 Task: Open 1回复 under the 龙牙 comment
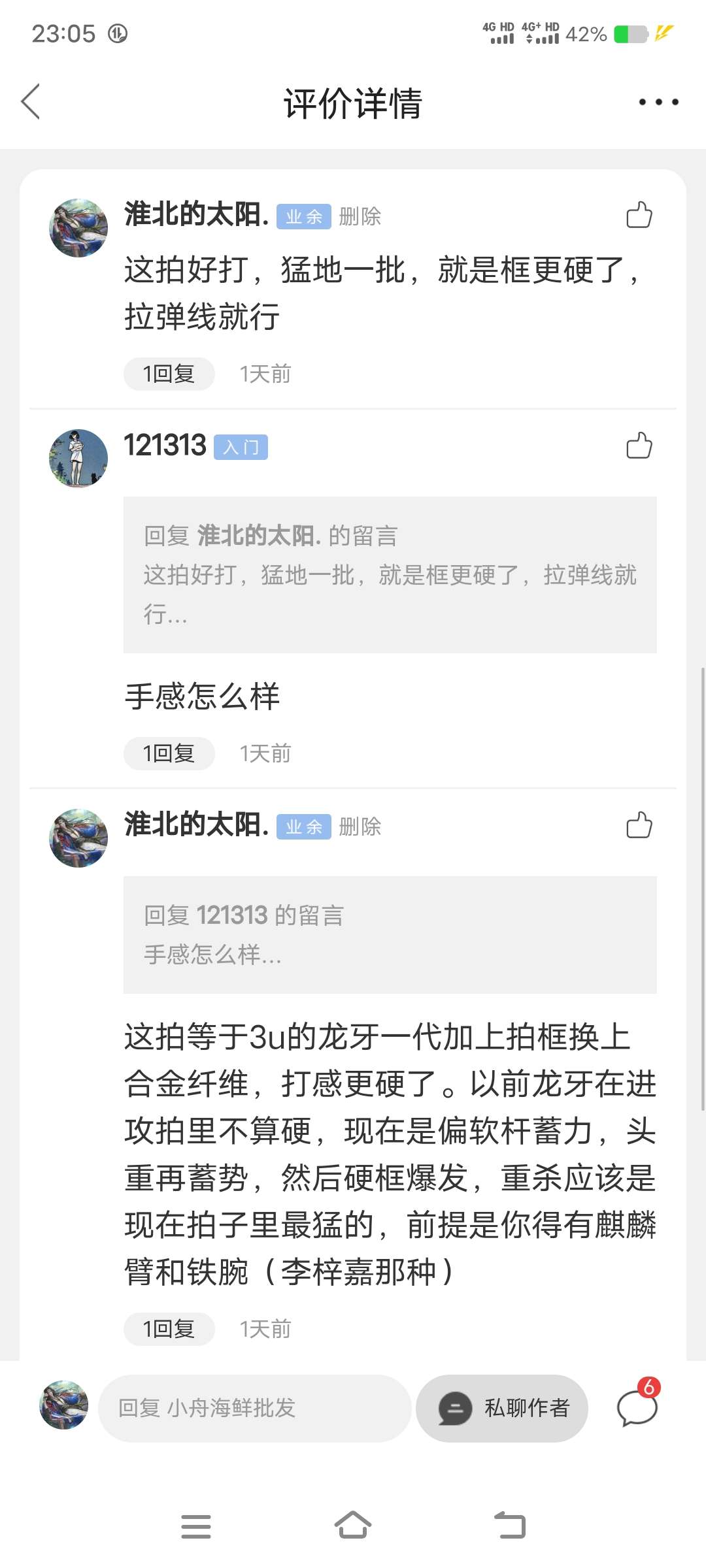(x=169, y=1329)
